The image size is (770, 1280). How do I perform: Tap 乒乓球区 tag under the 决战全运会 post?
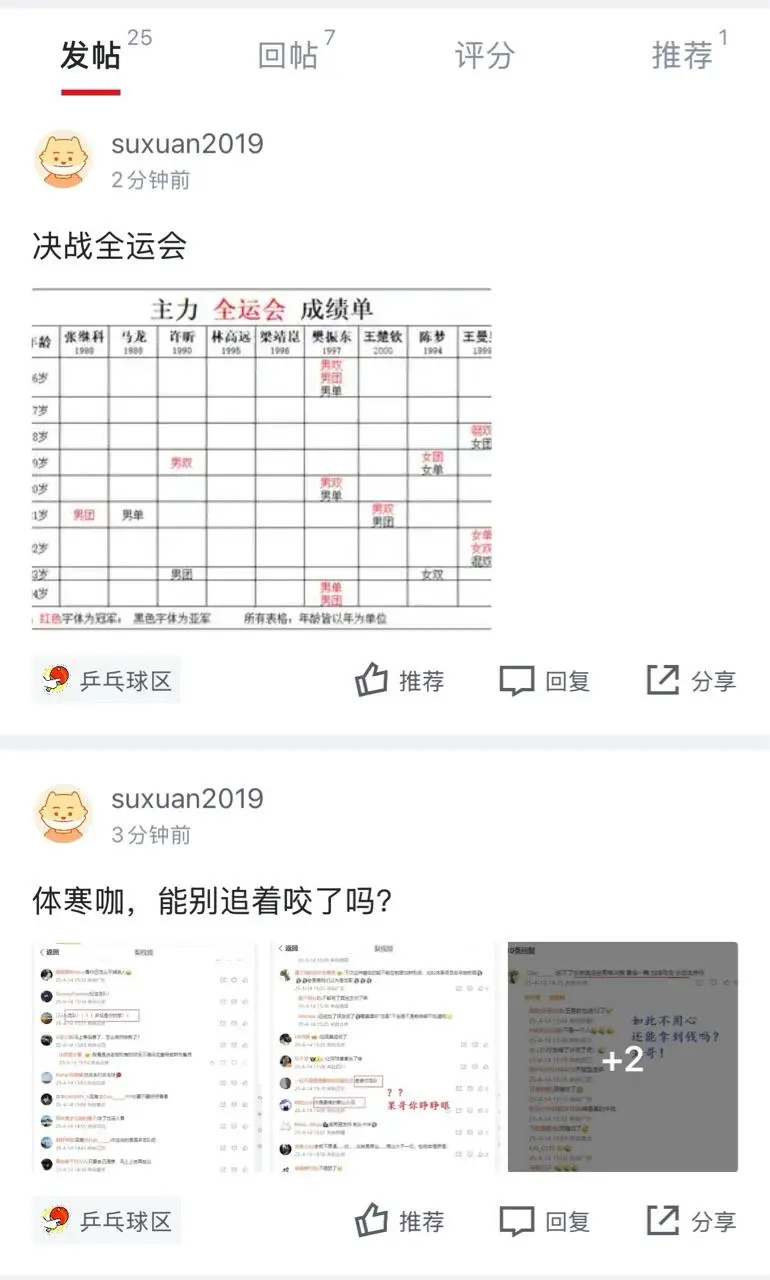[107, 681]
